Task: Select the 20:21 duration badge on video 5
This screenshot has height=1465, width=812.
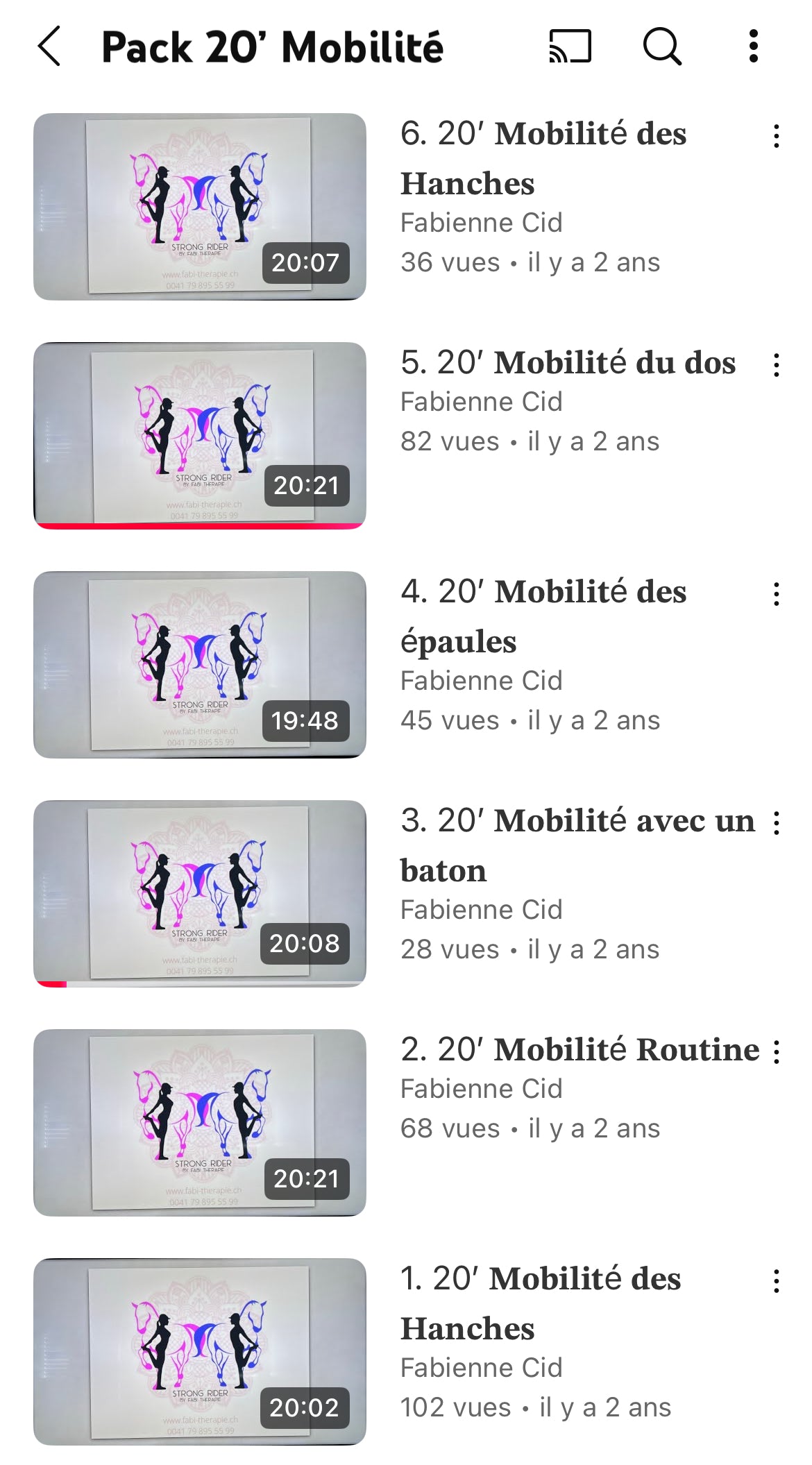Action: (x=307, y=485)
